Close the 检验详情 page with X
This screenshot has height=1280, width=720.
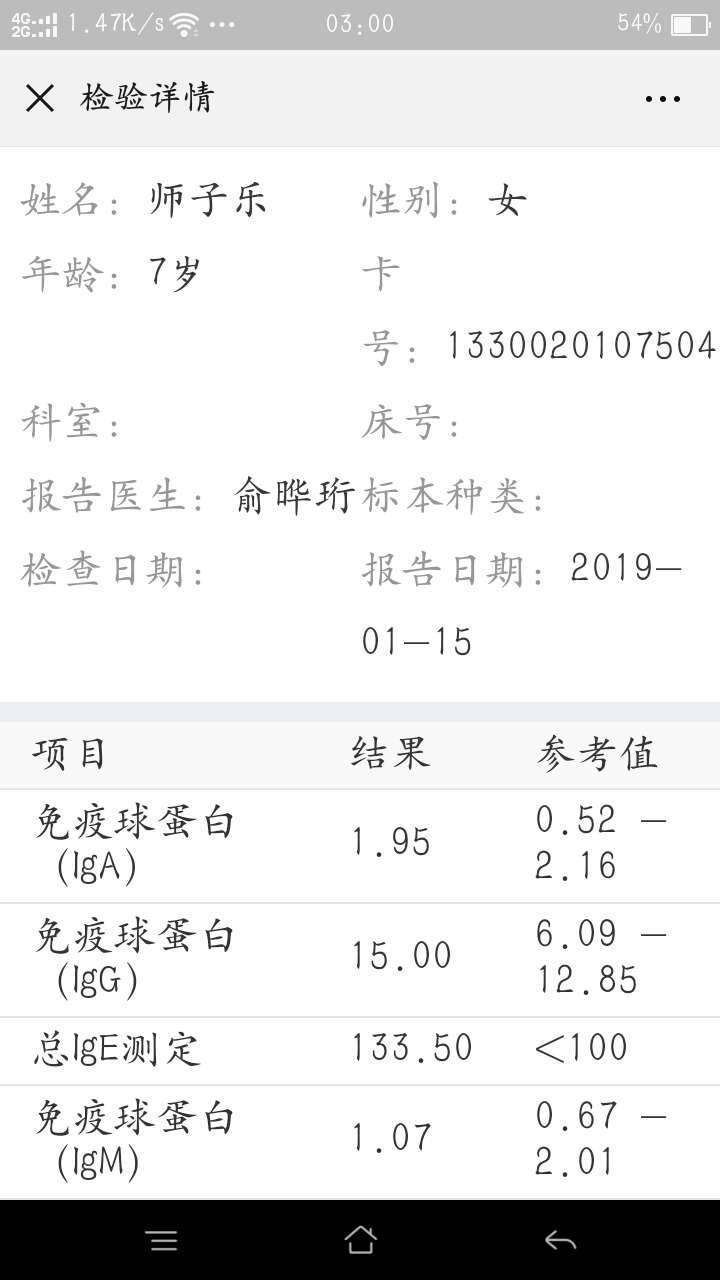click(x=40, y=98)
